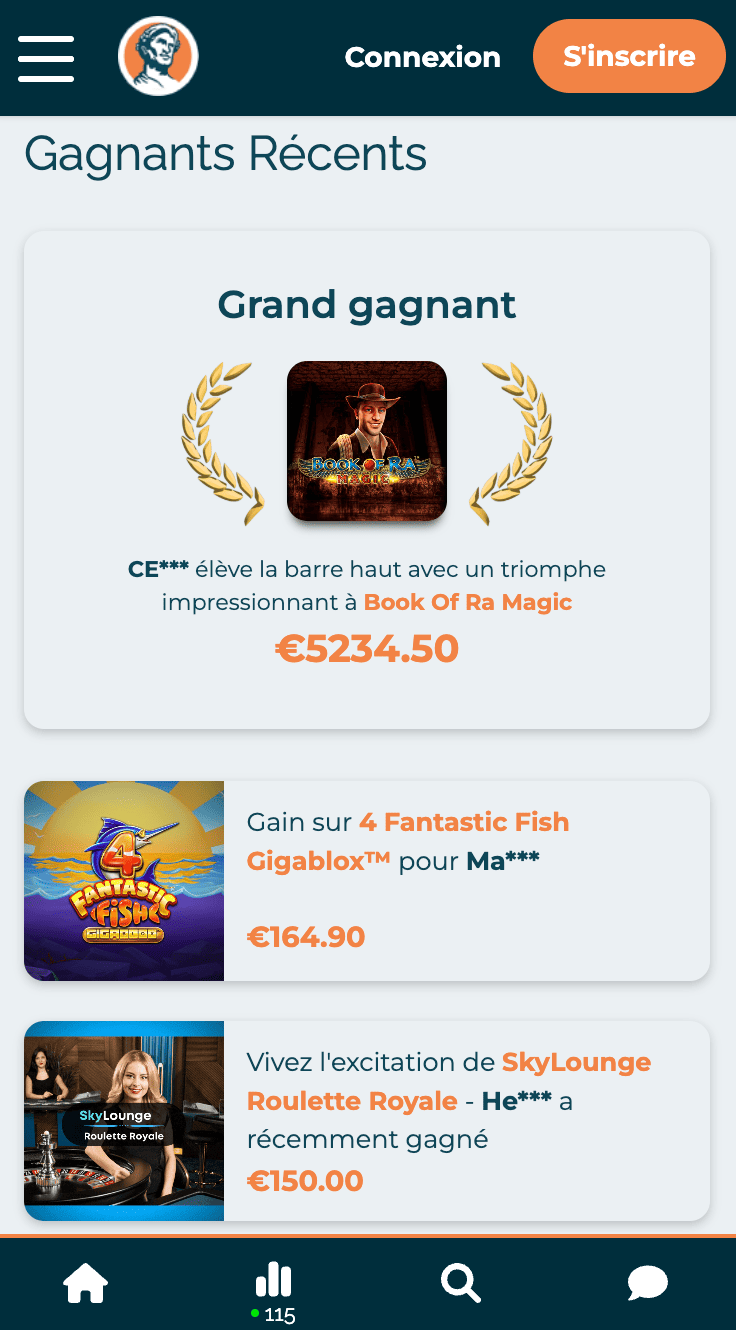
Task: Select the Grand gagnant winner card
Action: point(367,478)
